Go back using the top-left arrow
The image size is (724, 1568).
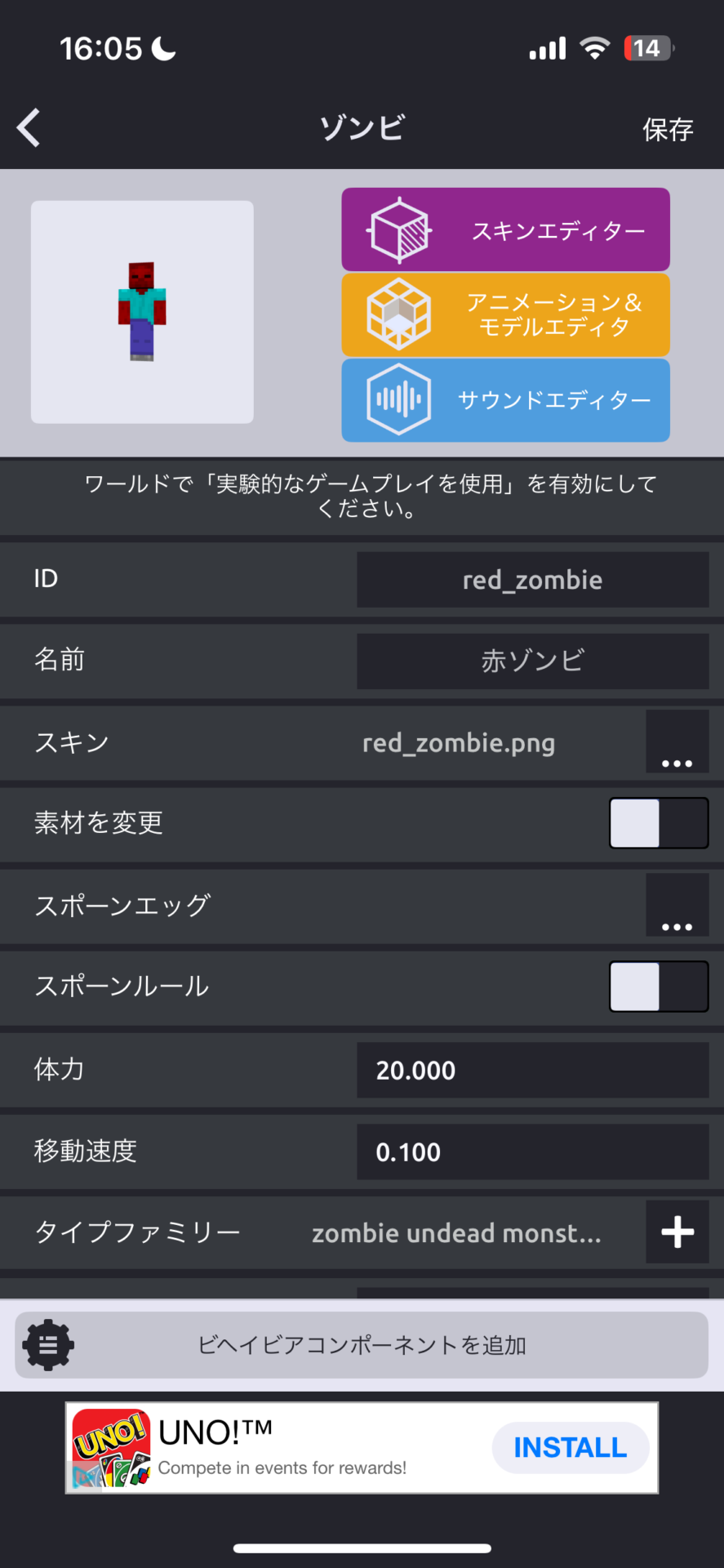(x=29, y=128)
